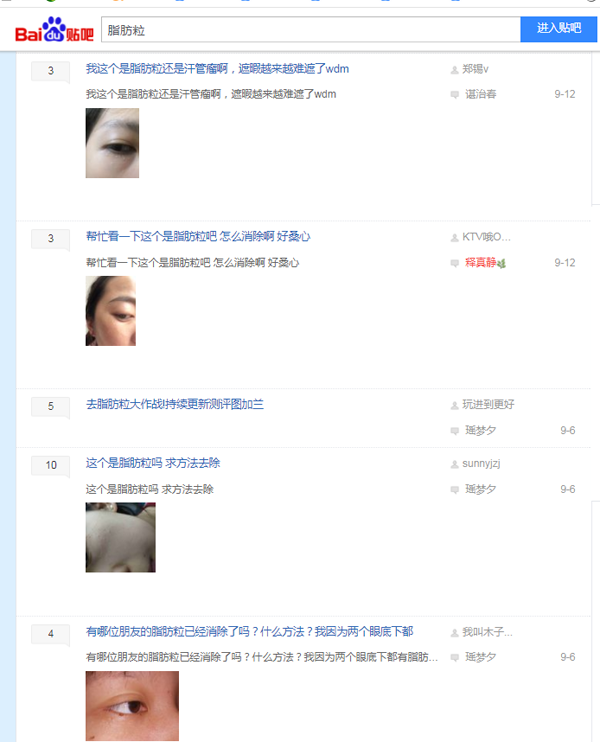Open the eye photo in the 汗管瘤 post
This screenshot has width=600, height=742.
click(x=112, y=143)
